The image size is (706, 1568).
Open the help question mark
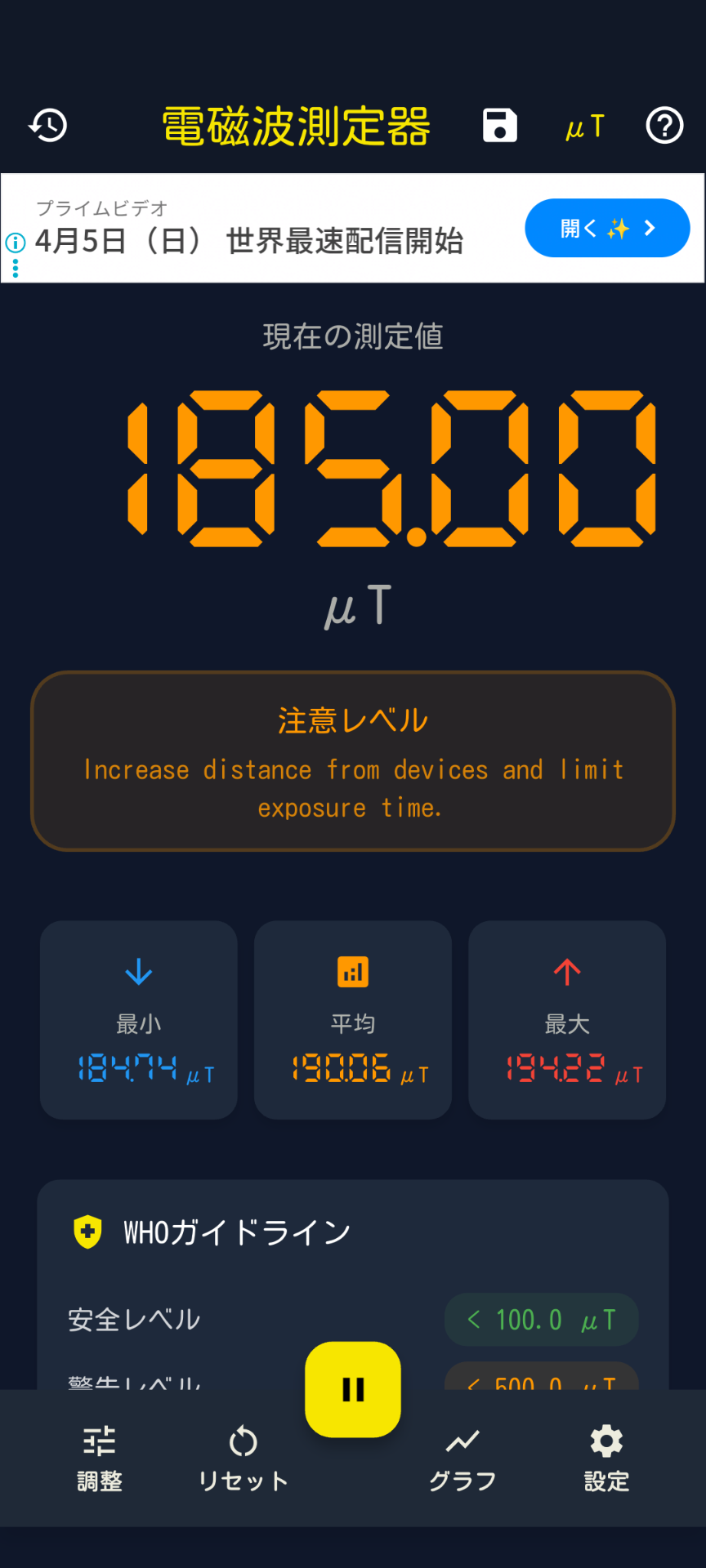tap(664, 126)
